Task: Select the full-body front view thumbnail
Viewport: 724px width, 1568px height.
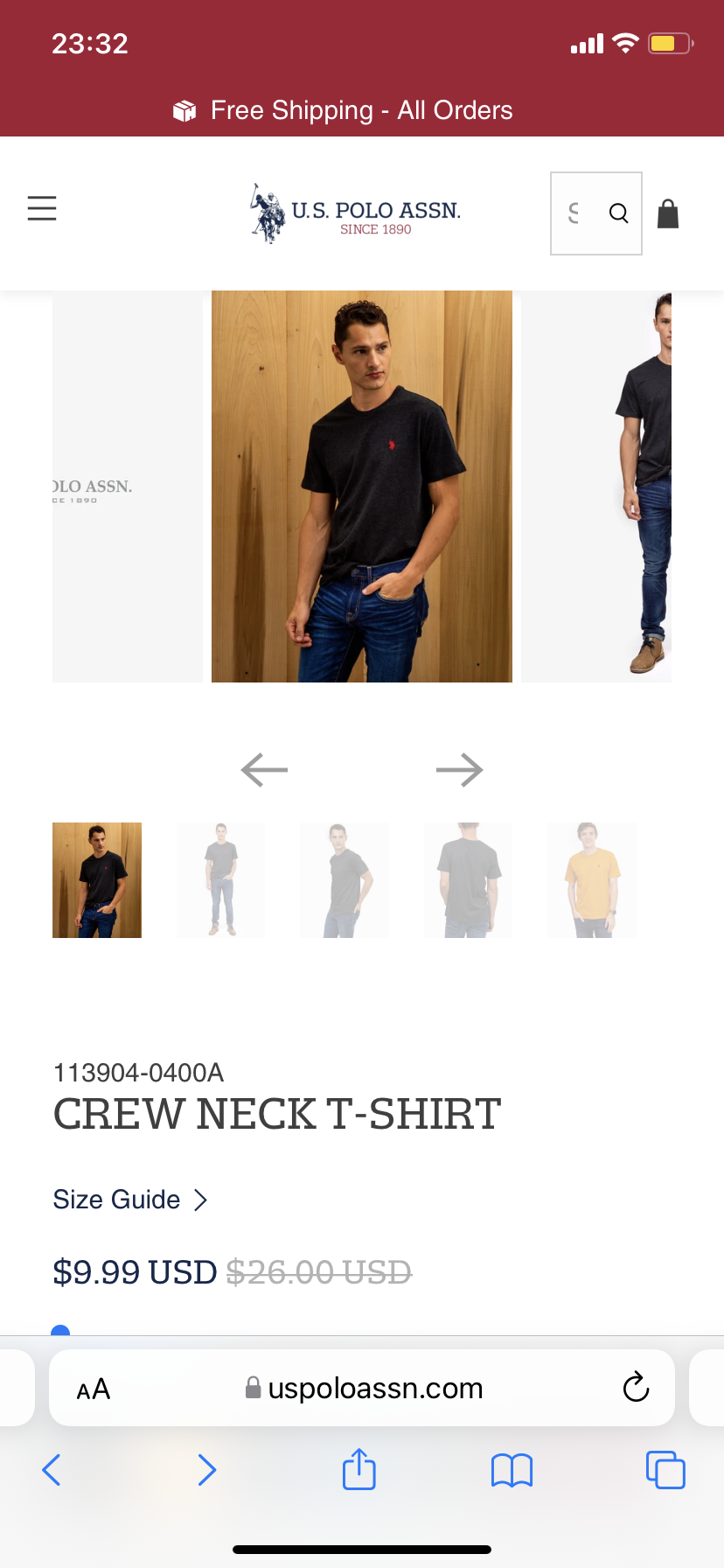Action: tap(221, 880)
